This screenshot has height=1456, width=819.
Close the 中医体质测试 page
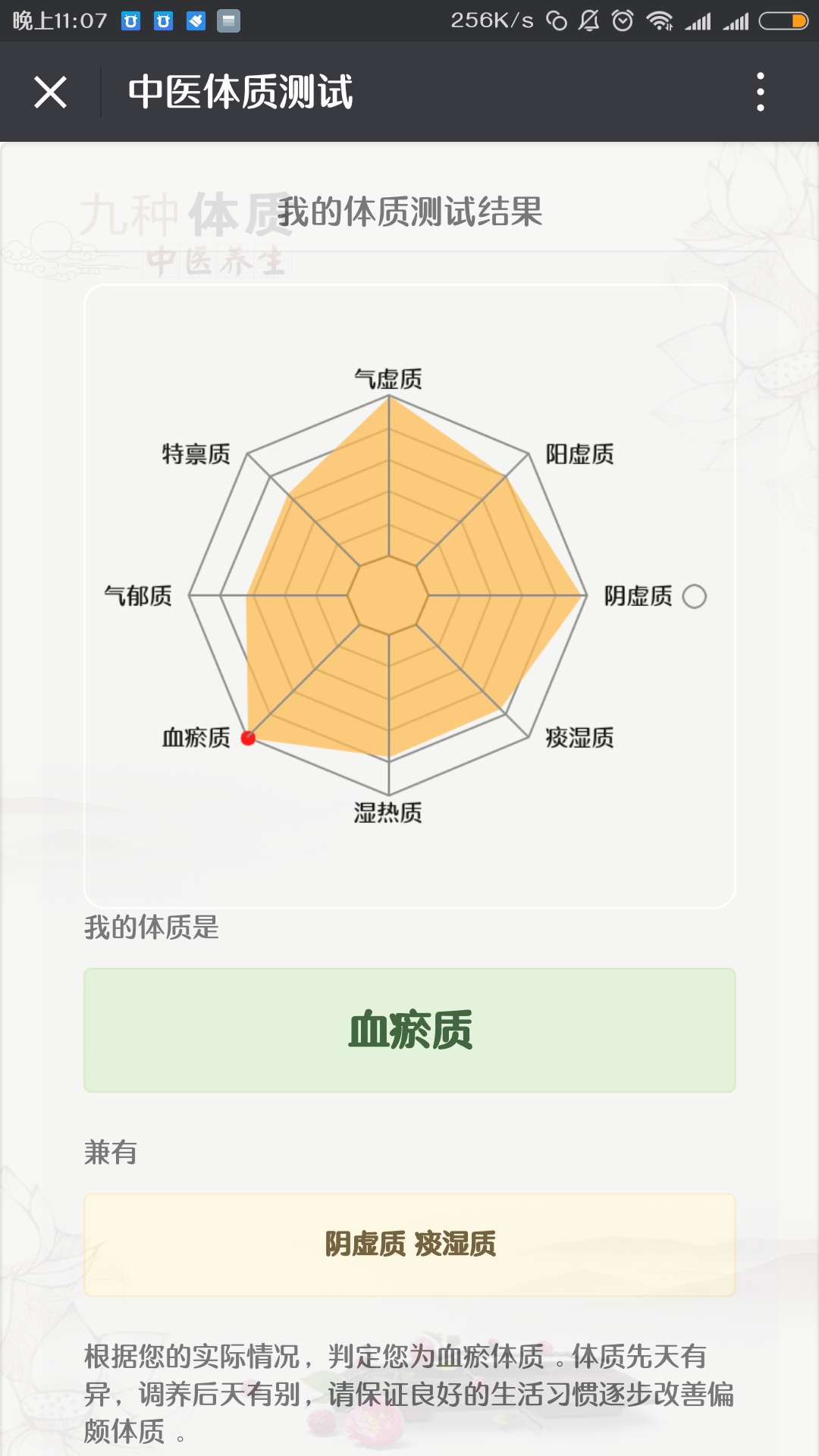coord(51,93)
